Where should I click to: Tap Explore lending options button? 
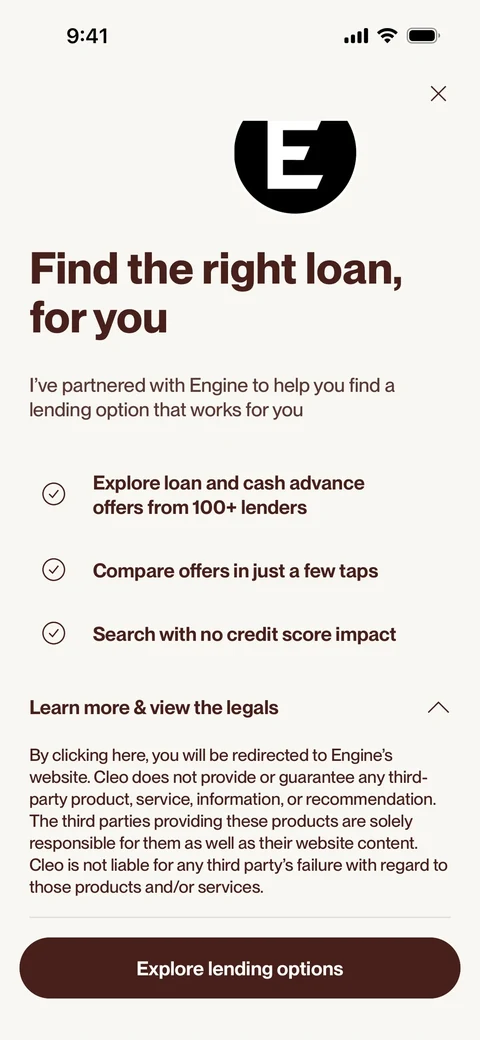[x=240, y=968]
